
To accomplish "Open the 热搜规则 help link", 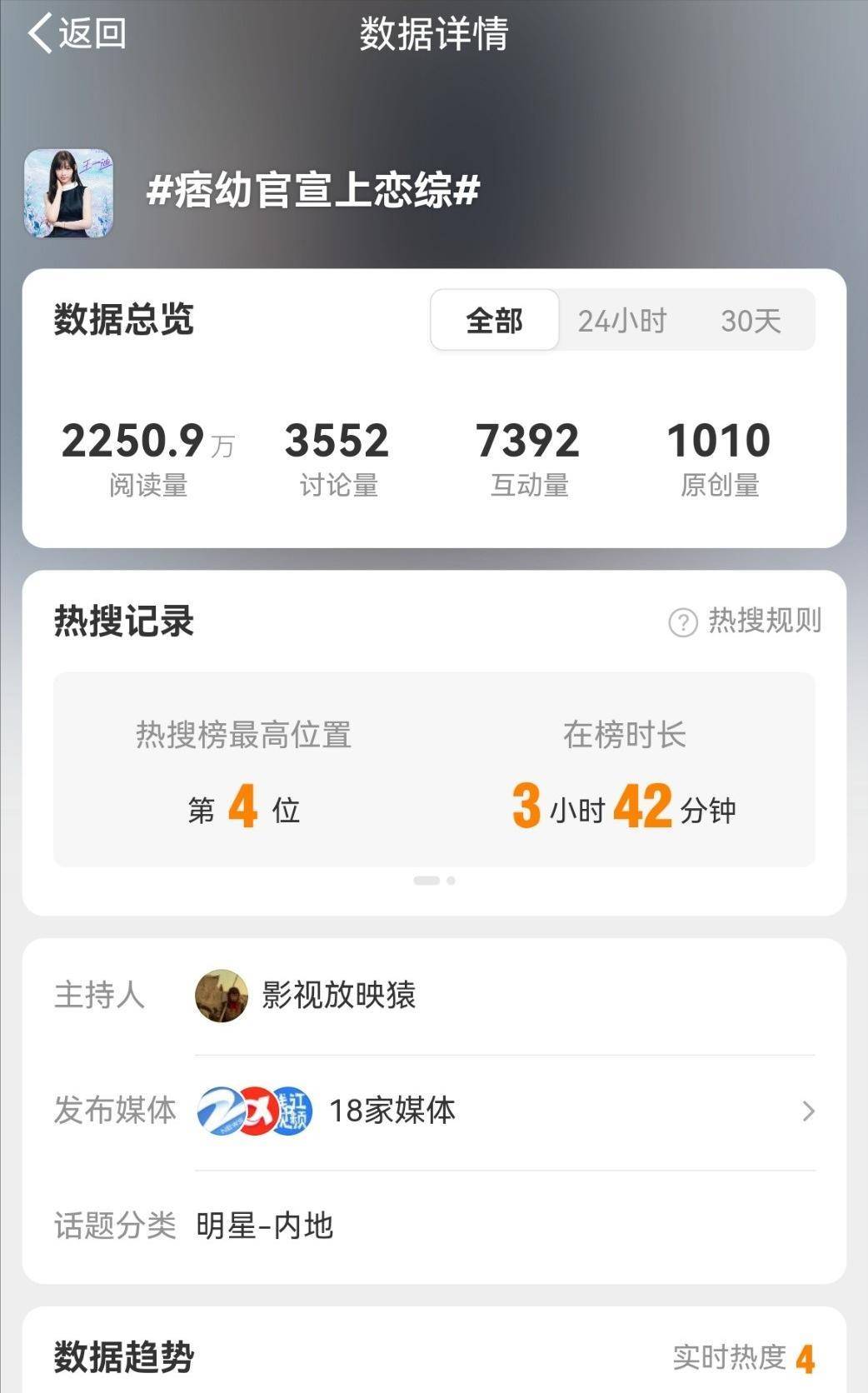I will click(x=746, y=621).
